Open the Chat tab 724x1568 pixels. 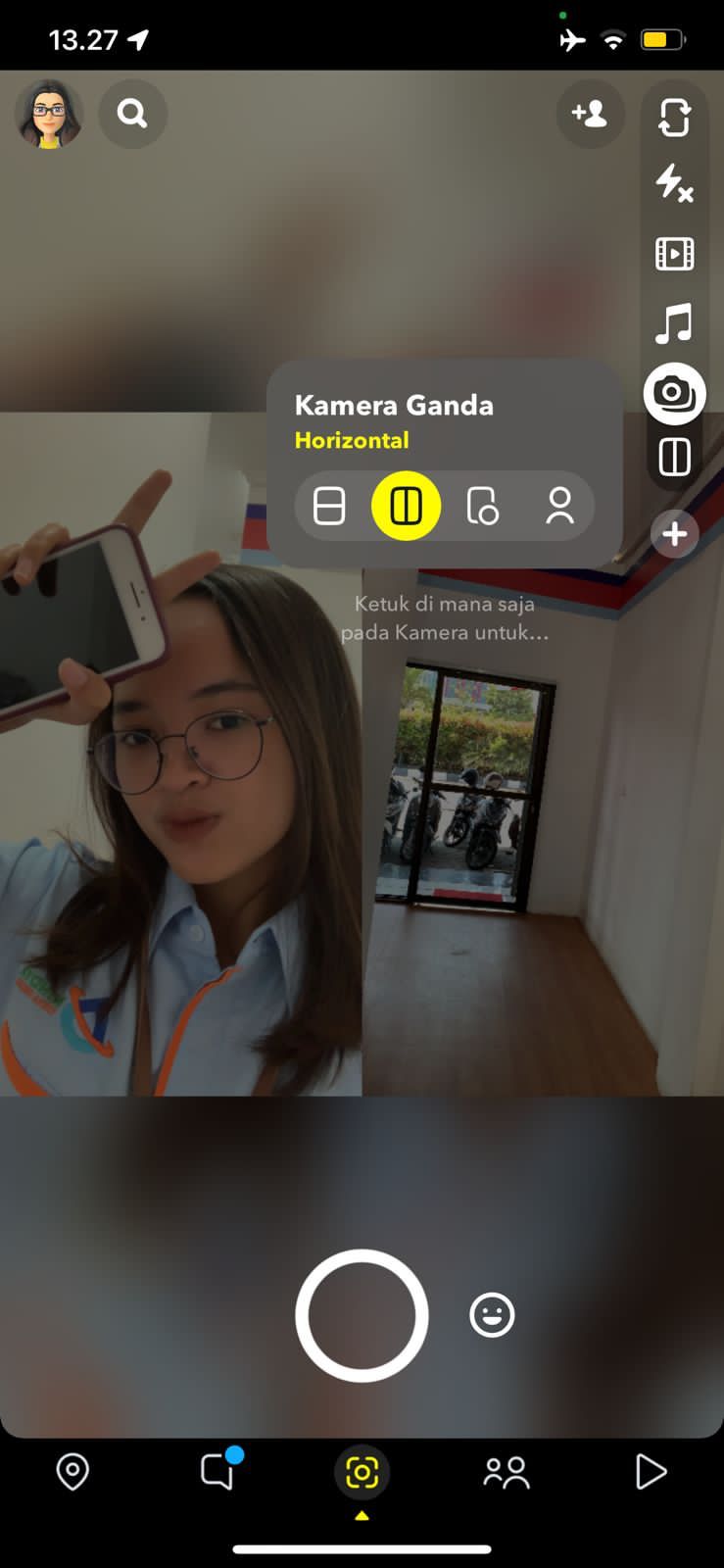pos(217,1471)
